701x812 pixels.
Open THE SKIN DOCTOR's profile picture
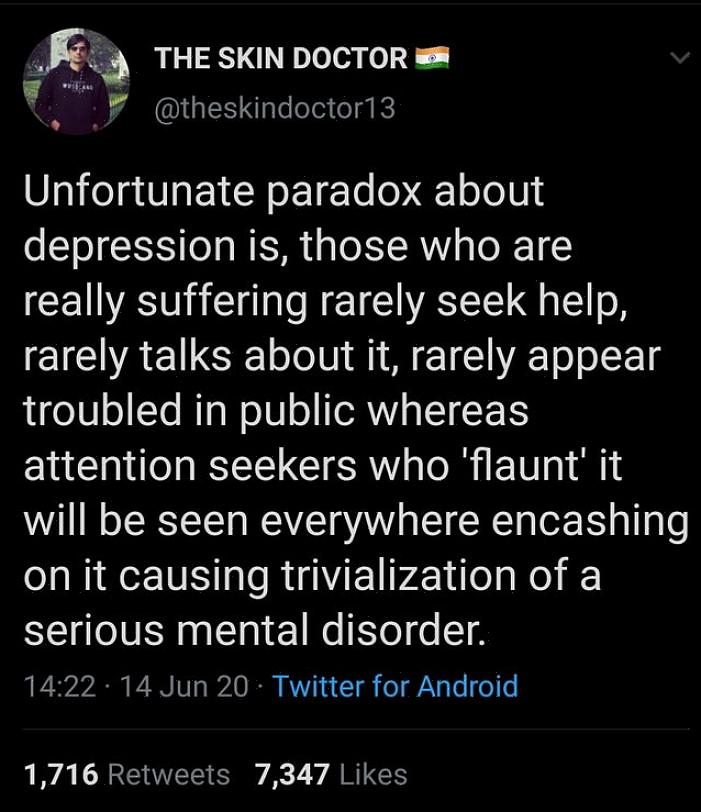[x=75, y=82]
